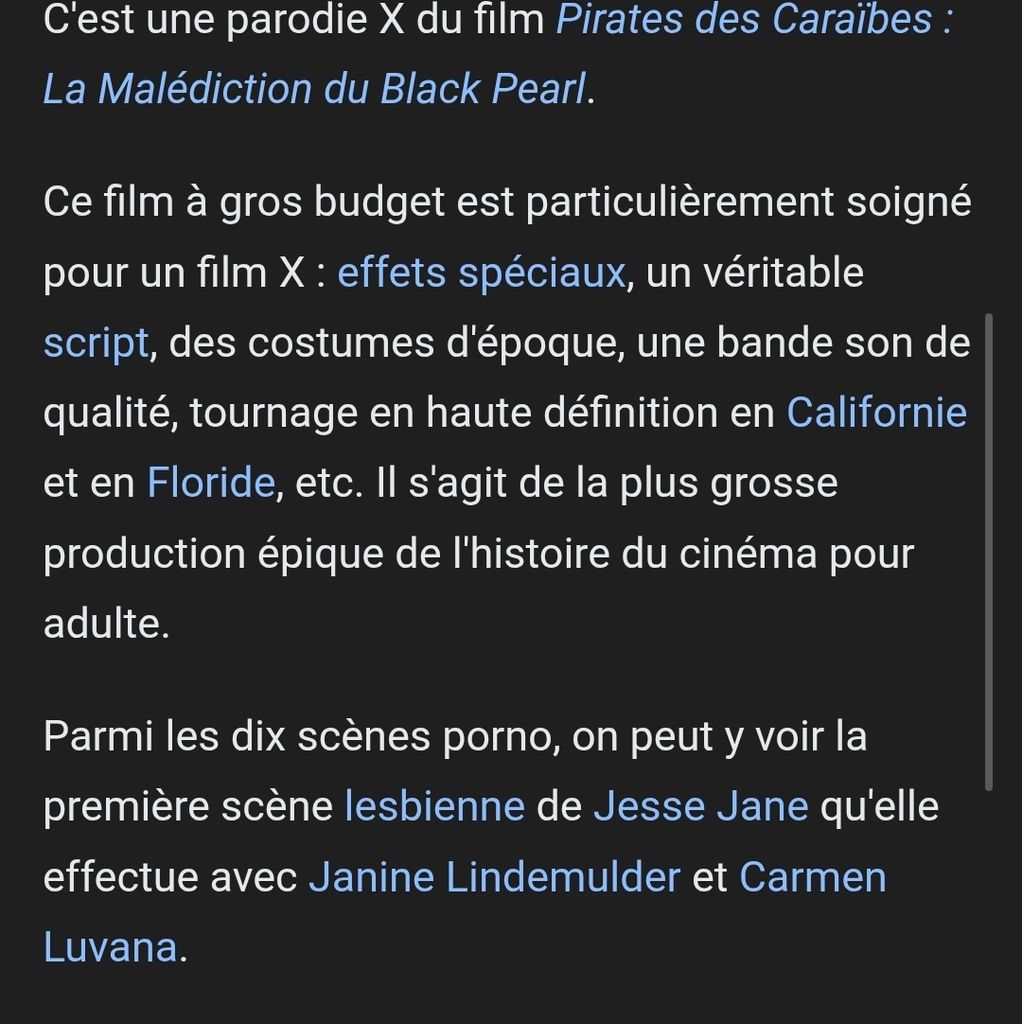Open the Carmen Luvana article
1022x1024 pixels.
[812, 876]
